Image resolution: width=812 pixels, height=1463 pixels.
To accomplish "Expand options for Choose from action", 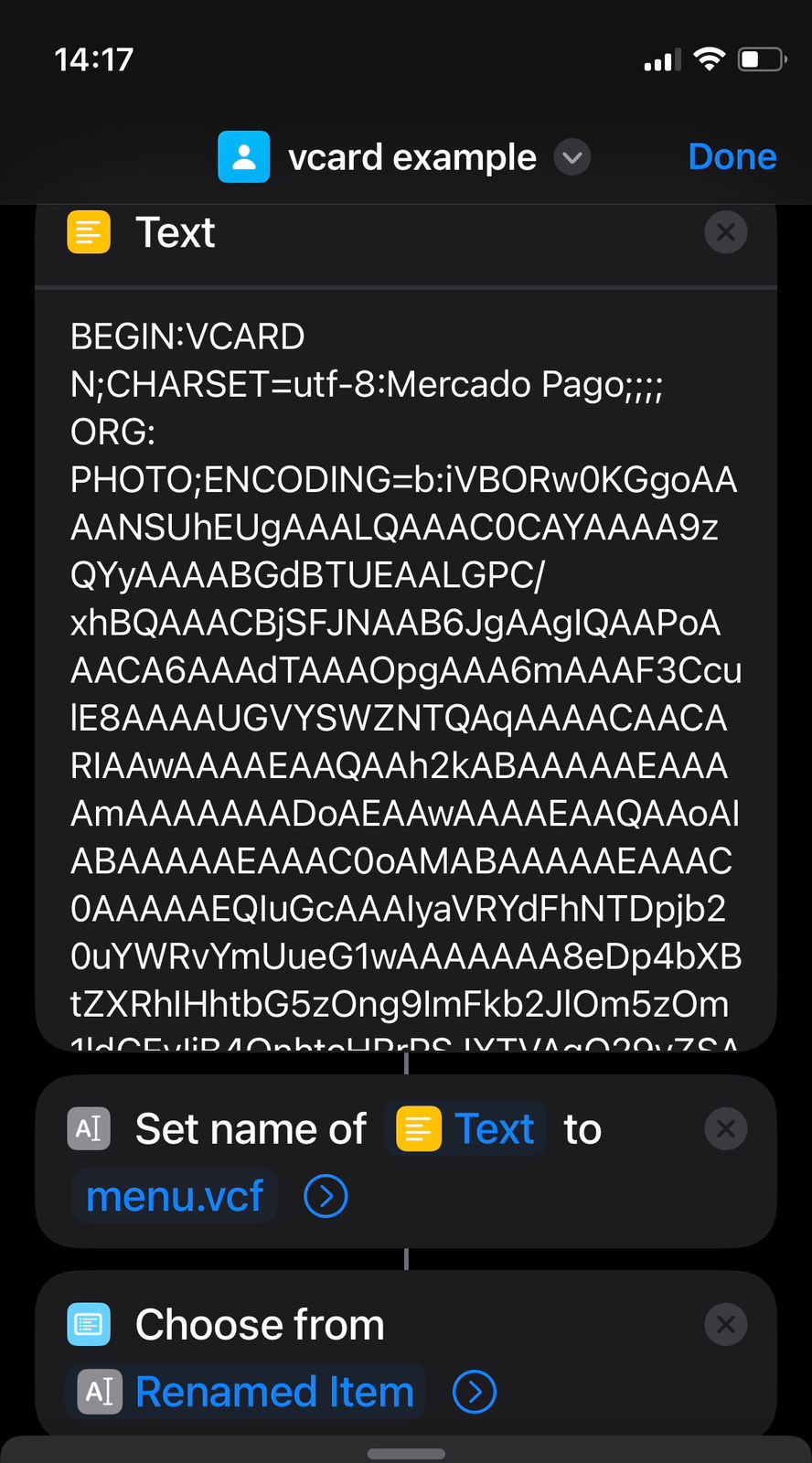I will coord(475,1393).
